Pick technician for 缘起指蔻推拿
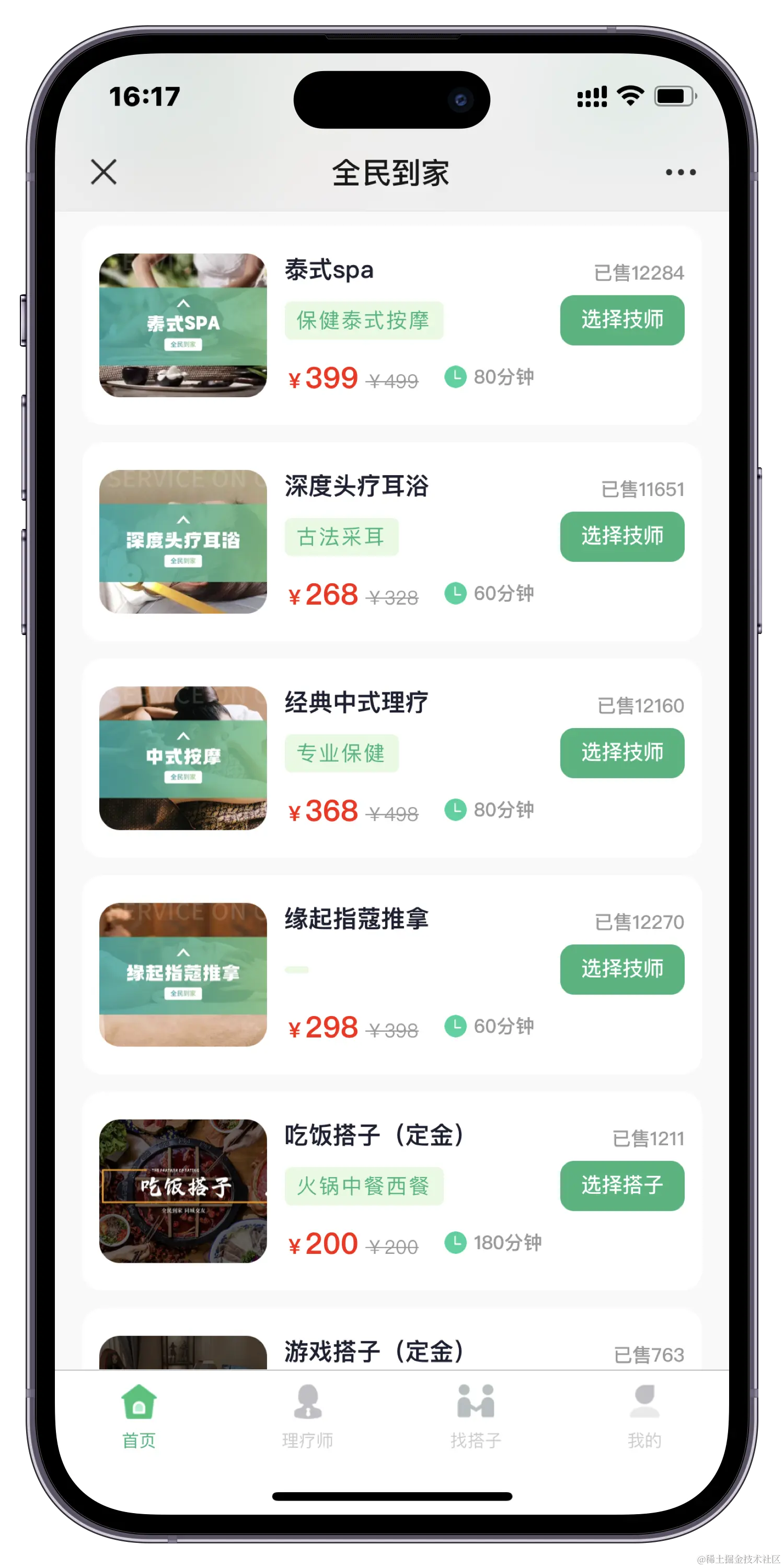Image resolution: width=784 pixels, height=1568 pixels. (x=621, y=969)
